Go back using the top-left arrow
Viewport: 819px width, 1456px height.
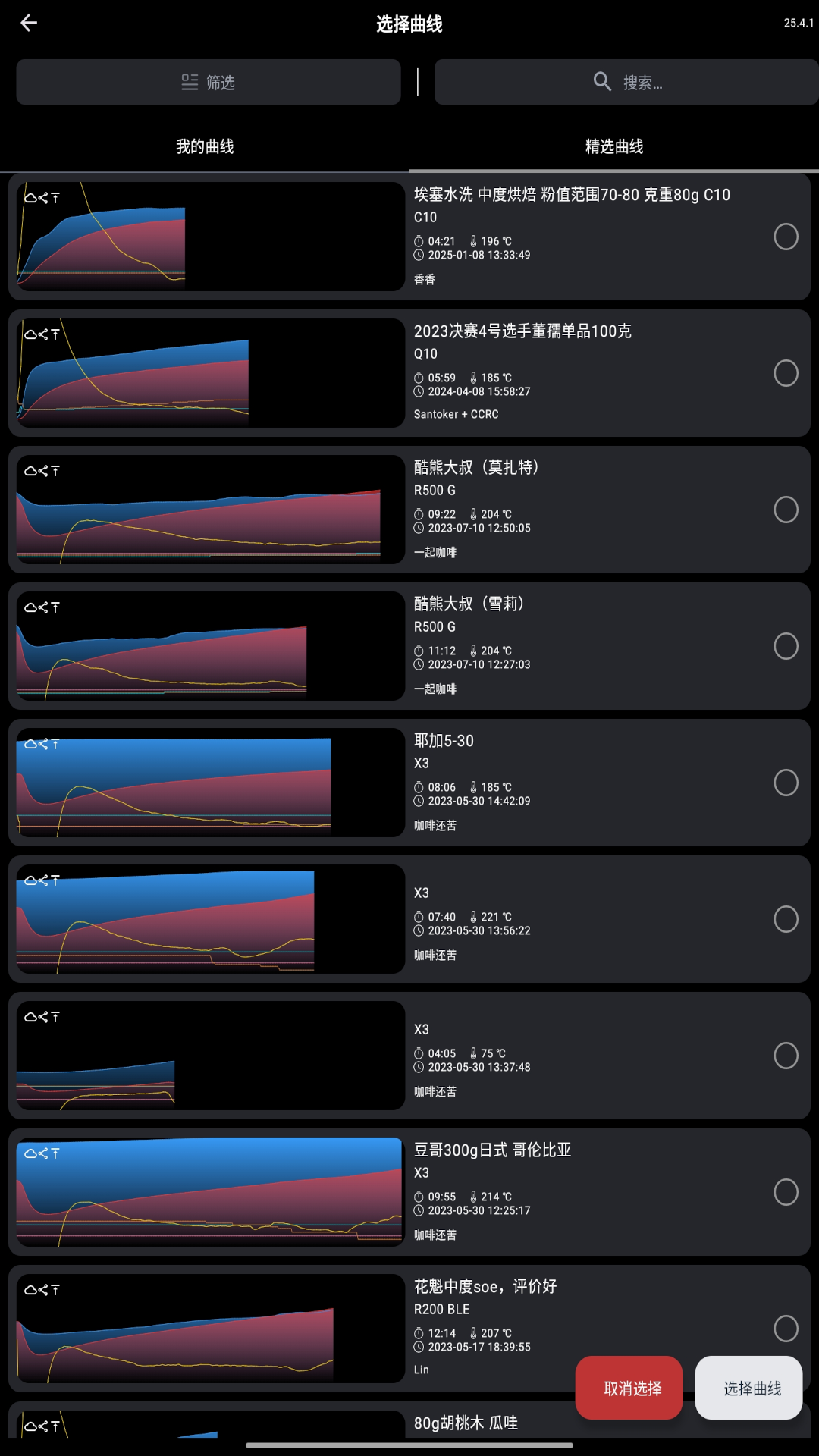tap(29, 24)
